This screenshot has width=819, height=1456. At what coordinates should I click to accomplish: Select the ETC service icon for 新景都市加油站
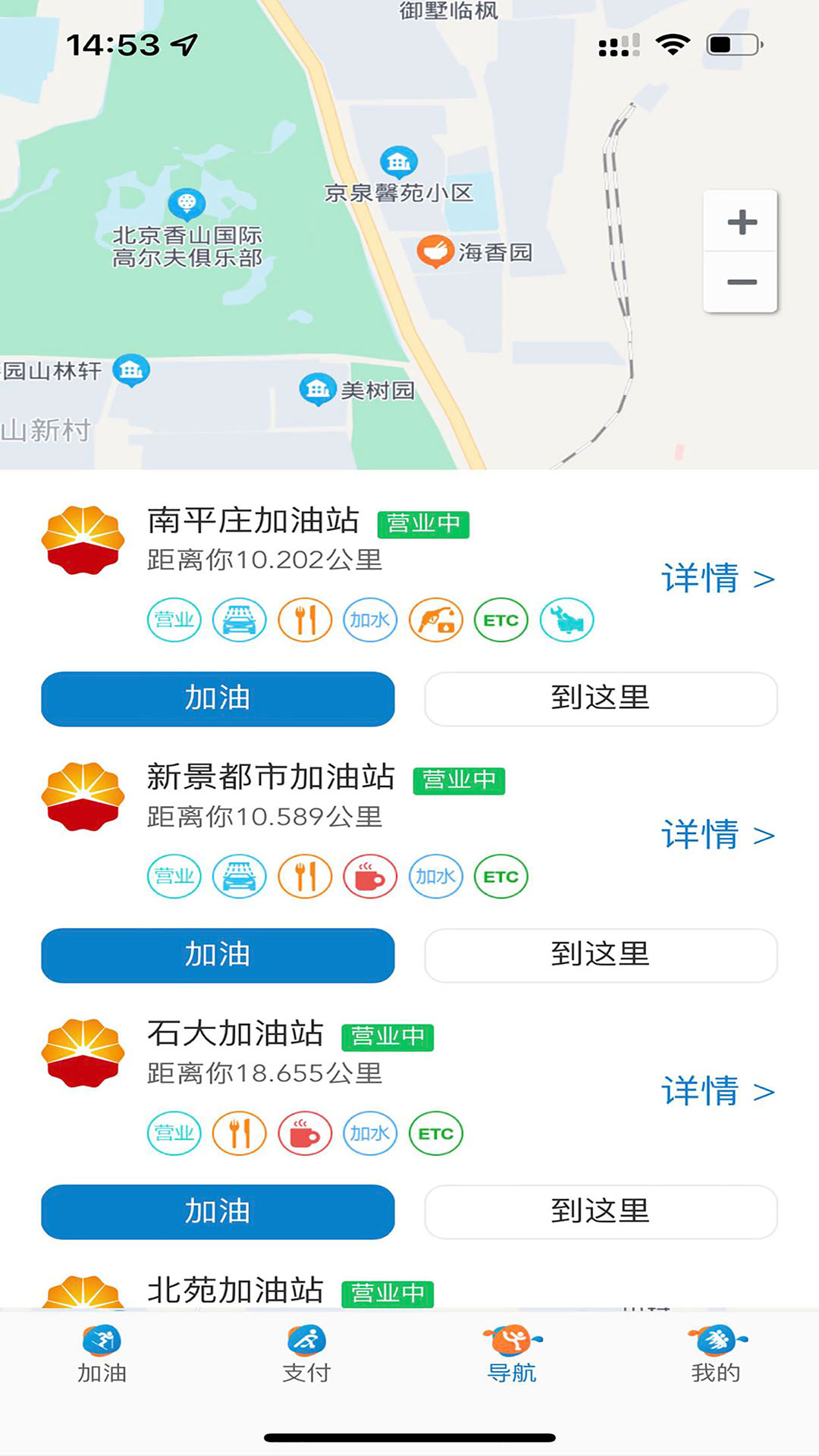(500, 877)
